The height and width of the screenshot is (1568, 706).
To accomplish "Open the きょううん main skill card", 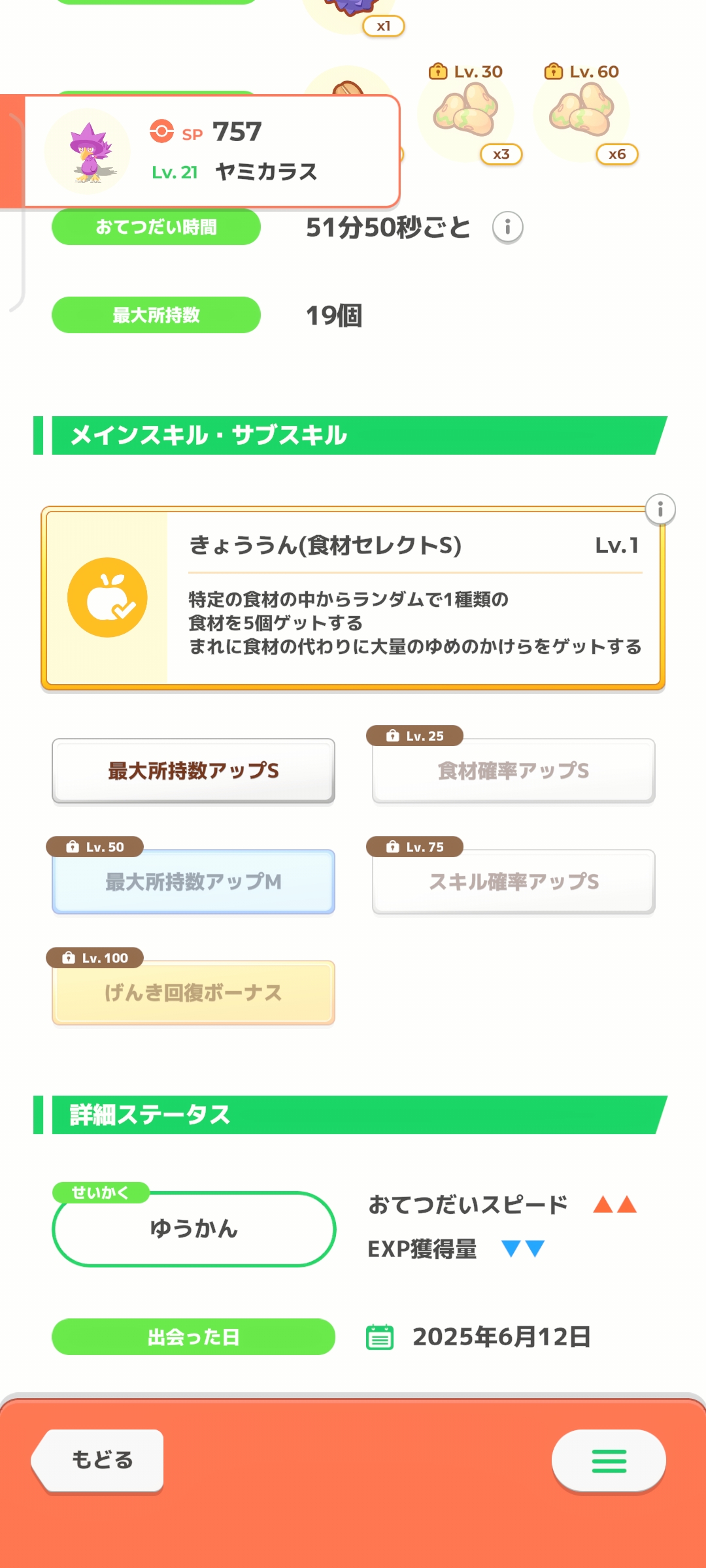I will pyautogui.click(x=353, y=598).
